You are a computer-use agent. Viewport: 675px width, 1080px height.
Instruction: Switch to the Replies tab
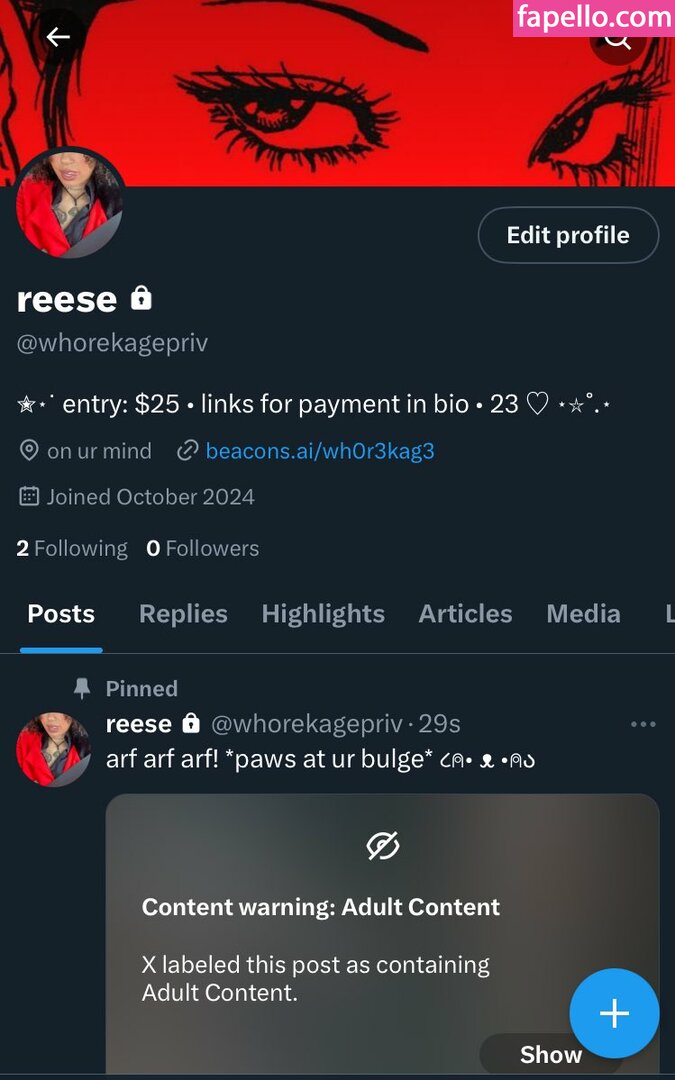[183, 614]
